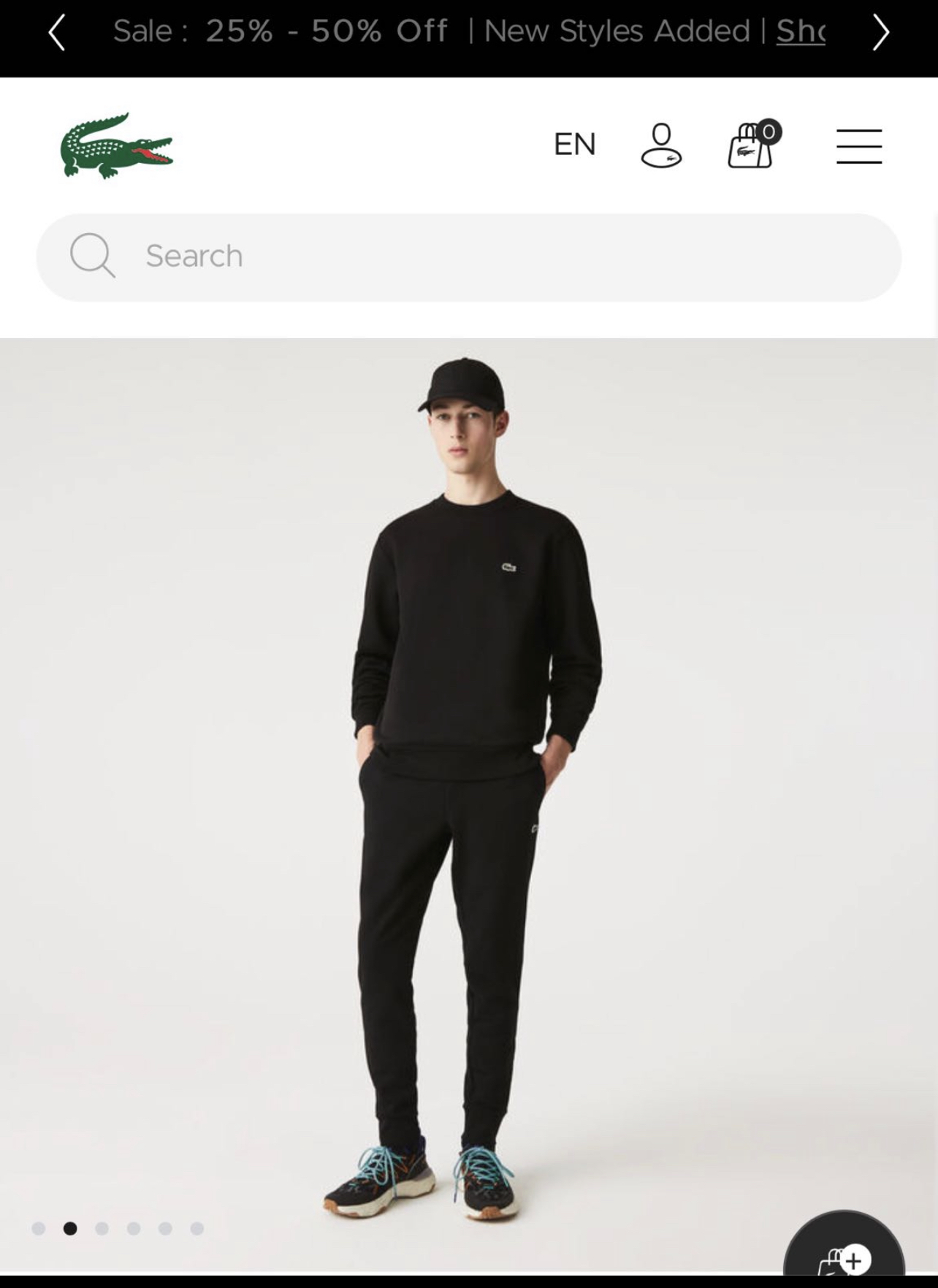Show the previous promo banner message
The width and height of the screenshot is (938, 1288).
coord(57,33)
